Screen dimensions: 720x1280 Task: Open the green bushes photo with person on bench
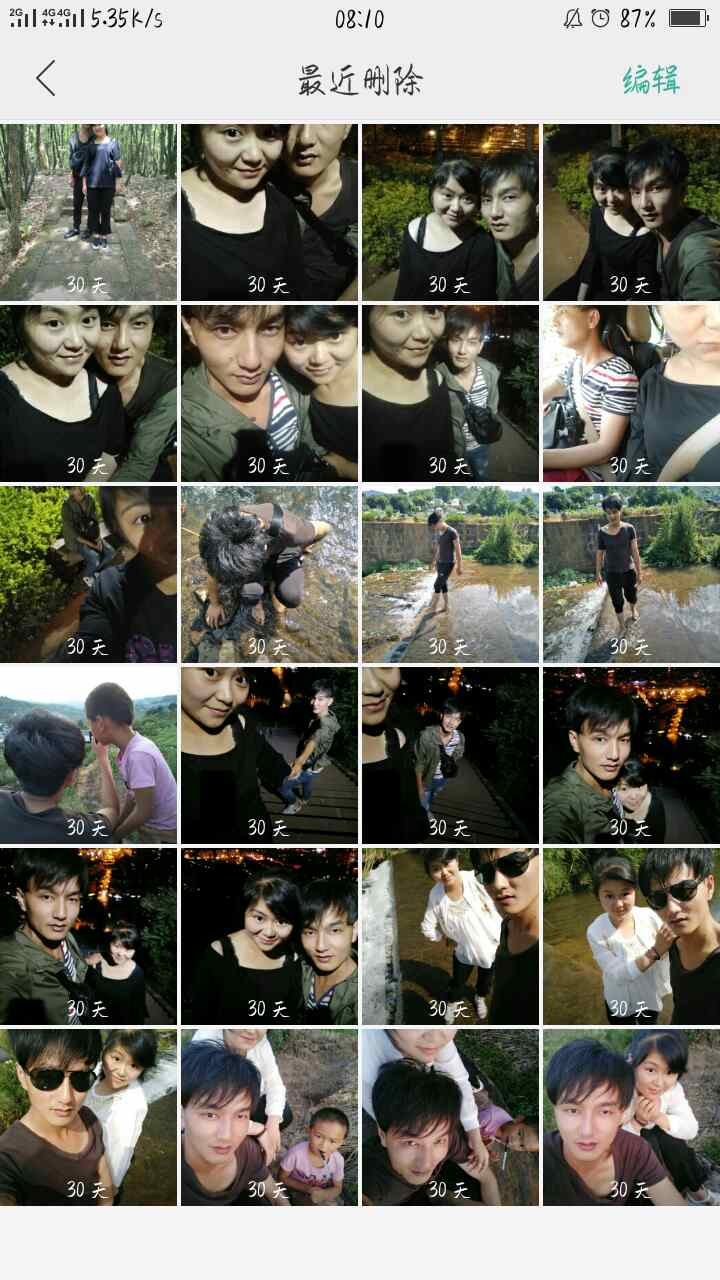(x=88, y=573)
